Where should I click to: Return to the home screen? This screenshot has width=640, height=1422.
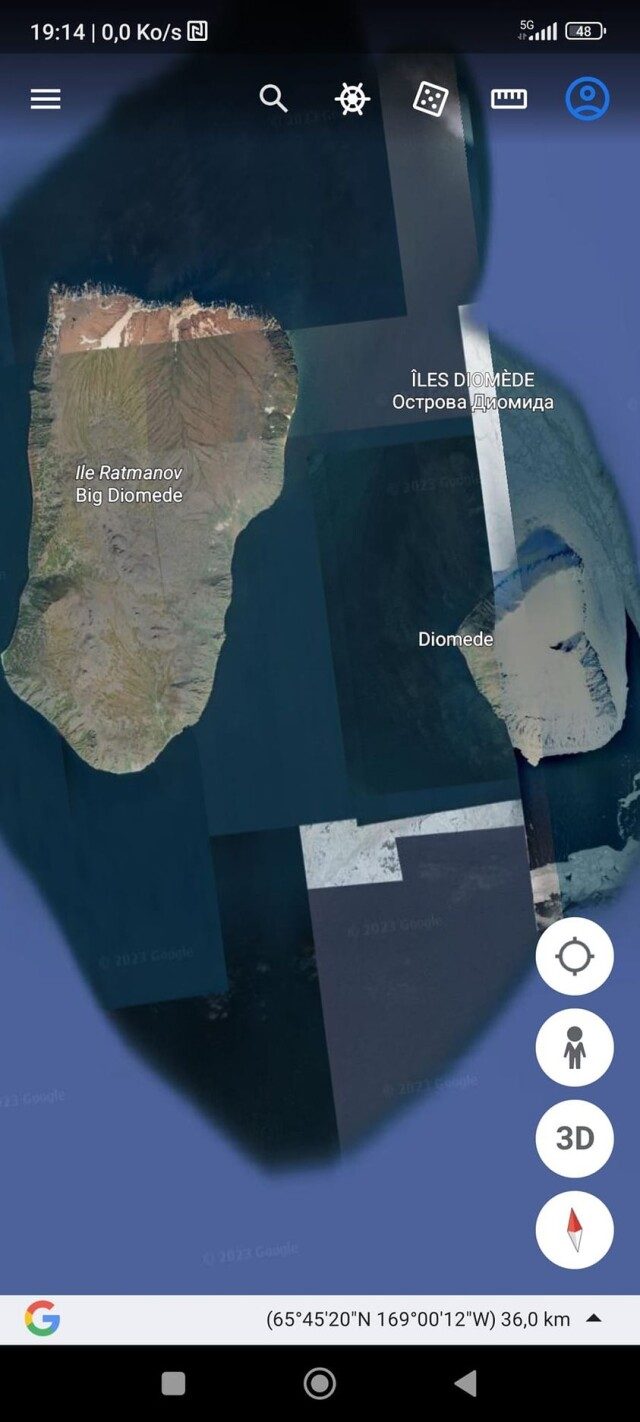point(320,1383)
